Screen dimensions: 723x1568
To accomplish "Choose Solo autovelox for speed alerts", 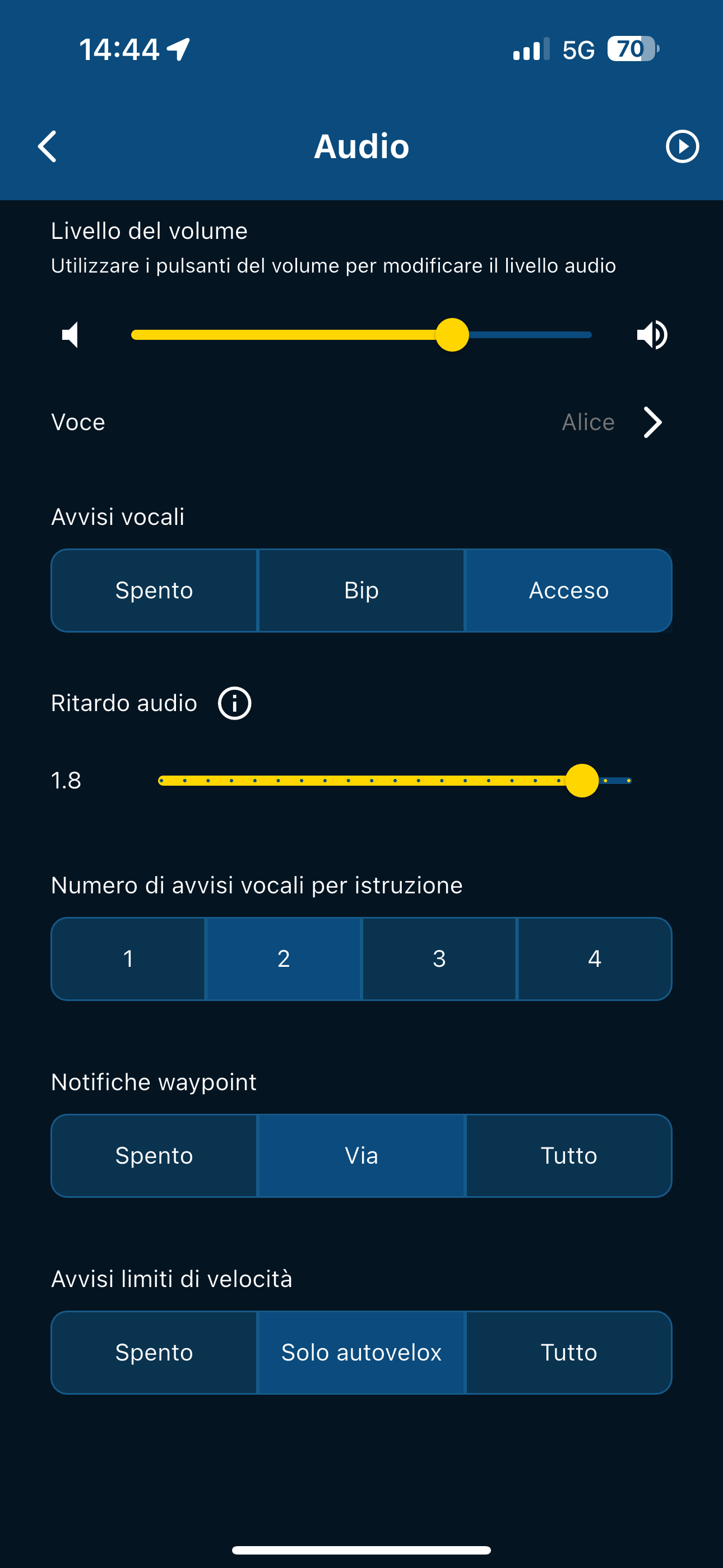I will pyautogui.click(x=361, y=1352).
